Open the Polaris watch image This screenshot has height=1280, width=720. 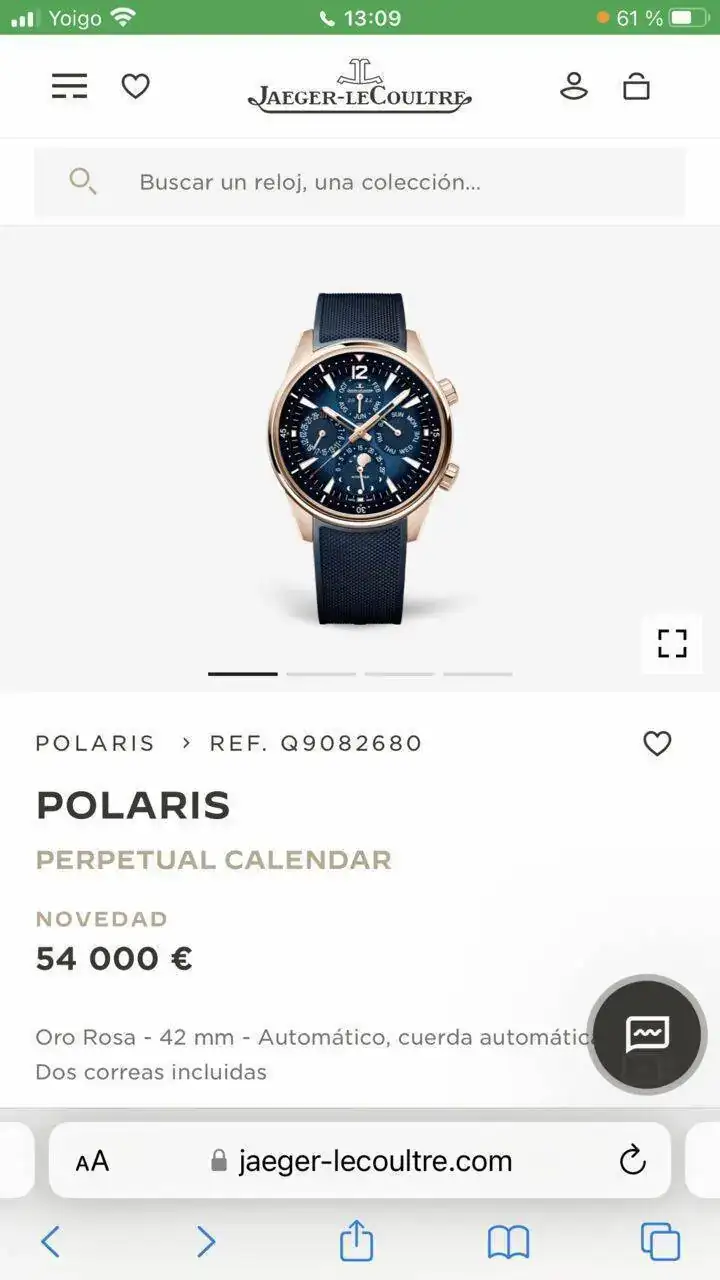pyautogui.click(x=362, y=455)
